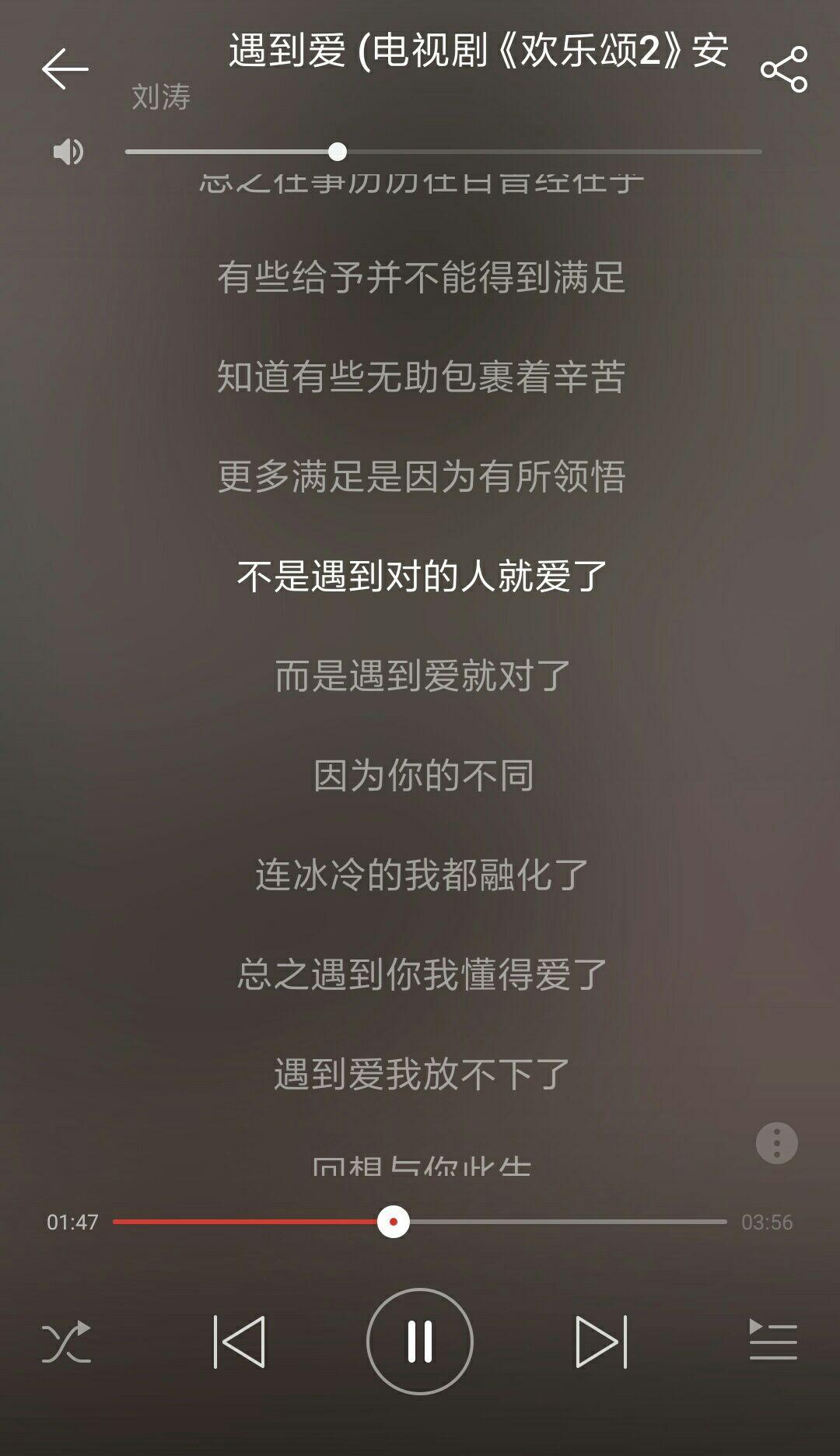Open the play queue list
Screen dimensions: 840x1456
tap(772, 1340)
